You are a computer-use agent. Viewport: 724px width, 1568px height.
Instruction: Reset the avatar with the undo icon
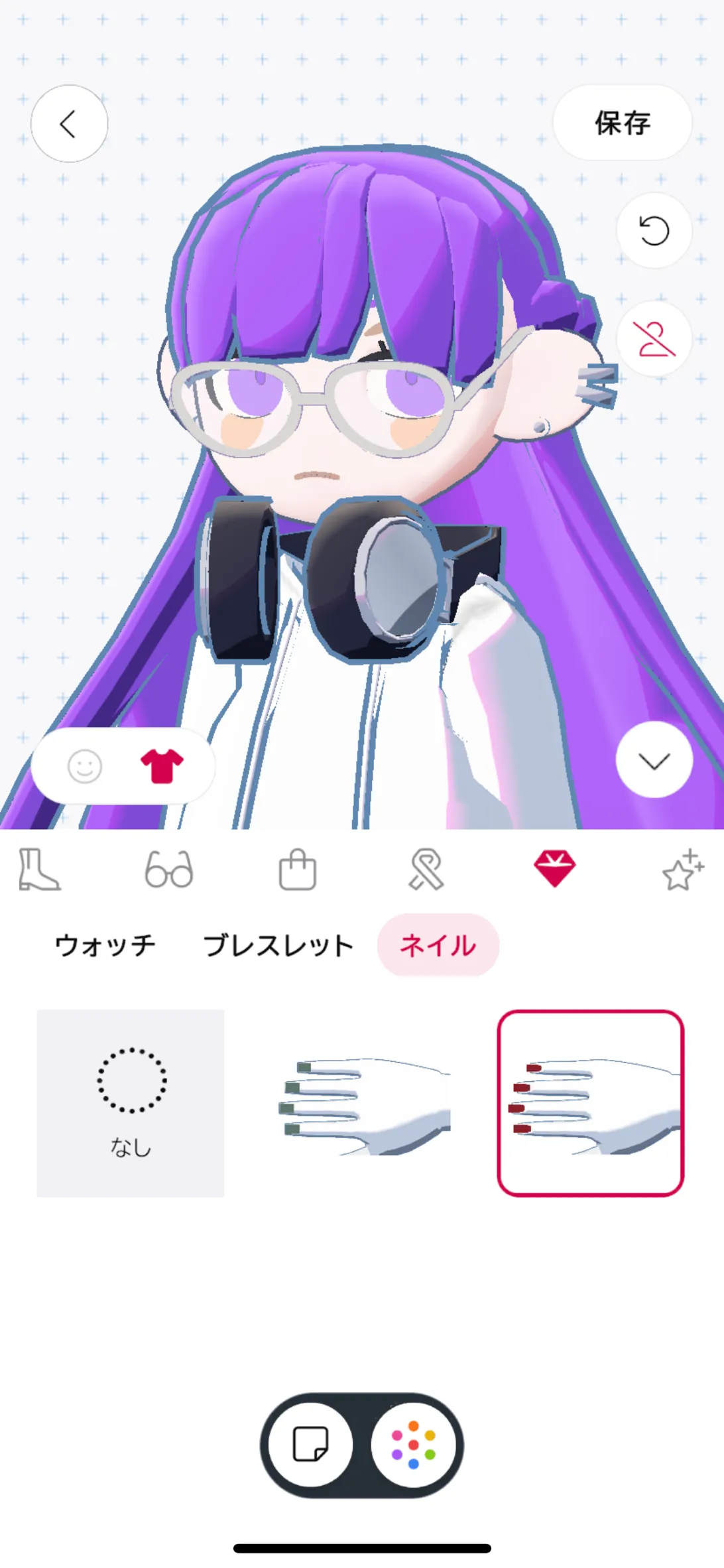pos(654,231)
